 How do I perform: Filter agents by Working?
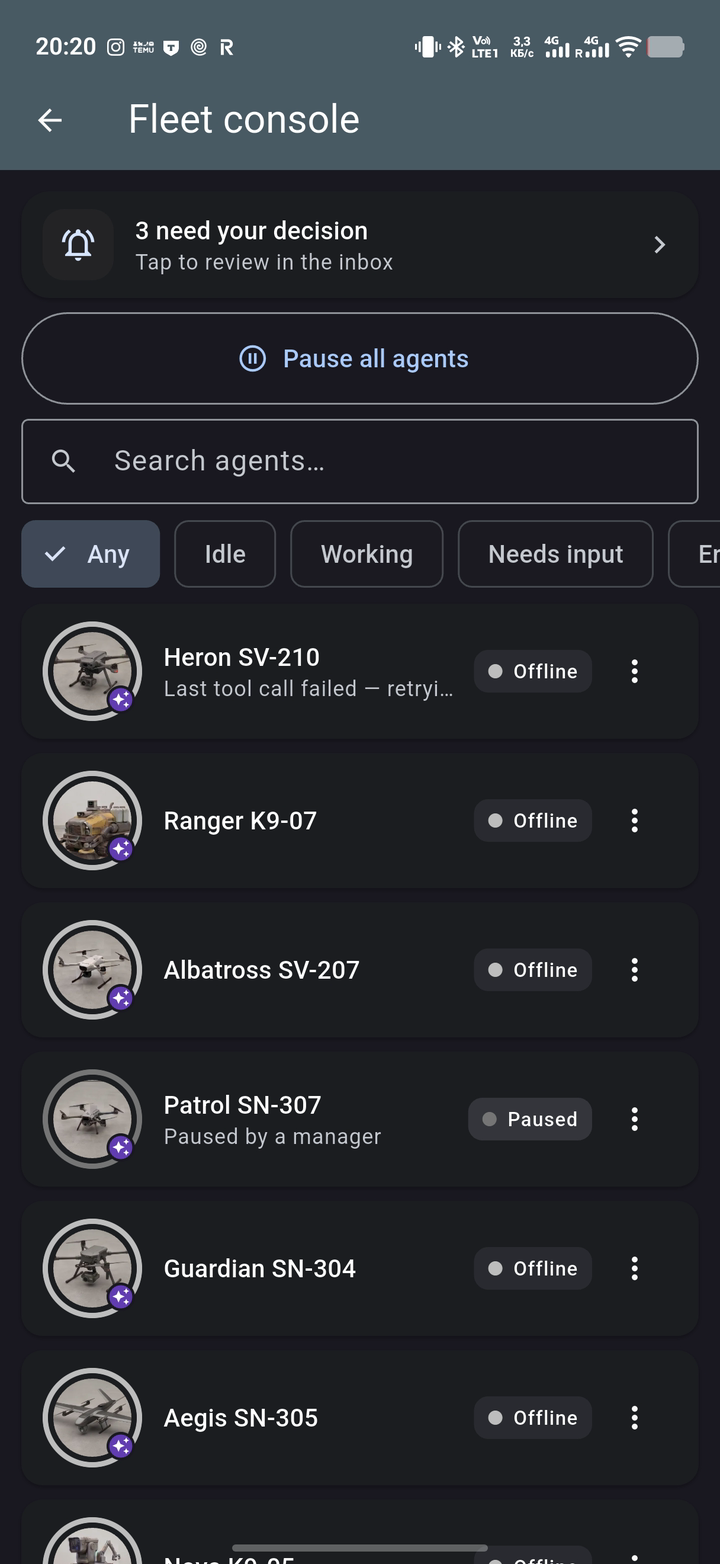click(367, 554)
